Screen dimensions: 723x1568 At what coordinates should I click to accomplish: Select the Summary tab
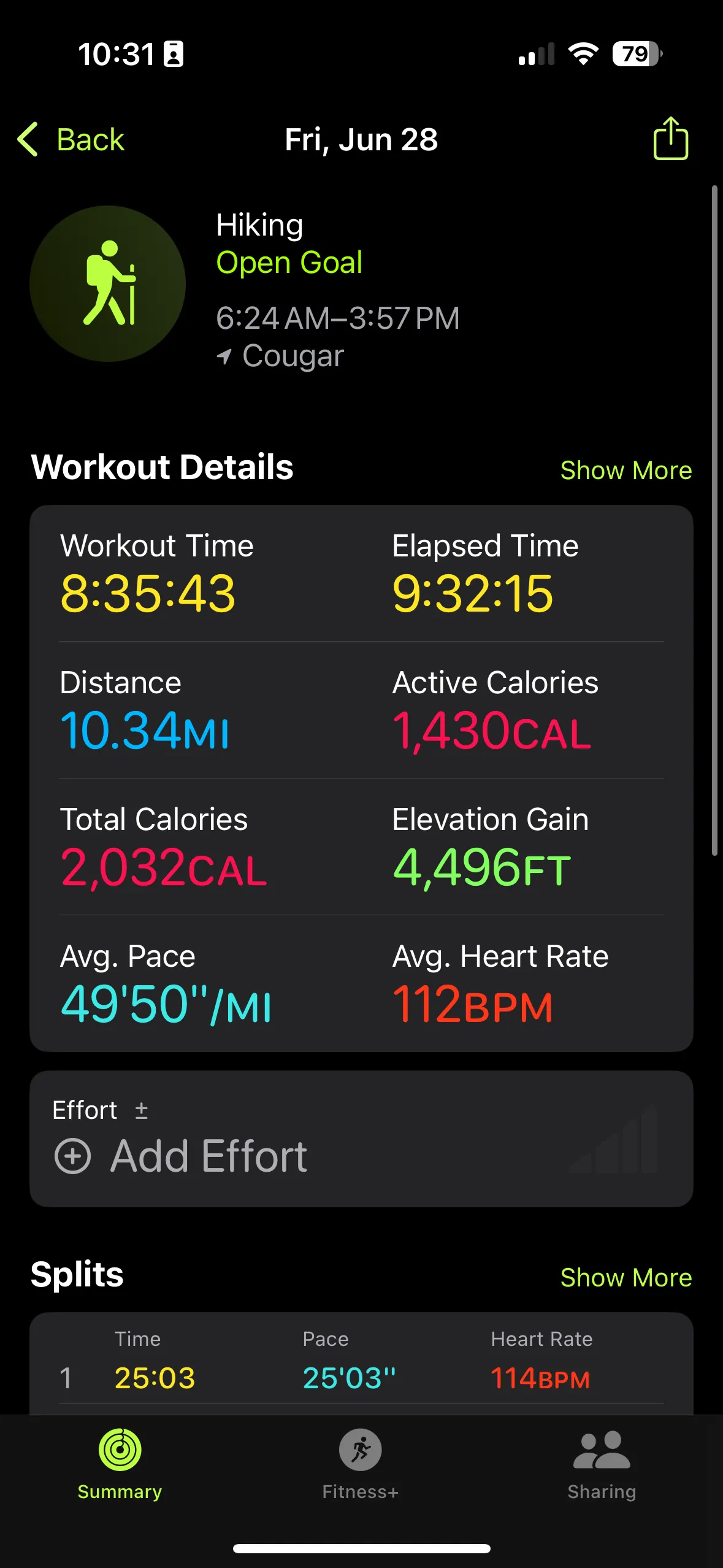[x=120, y=1464]
